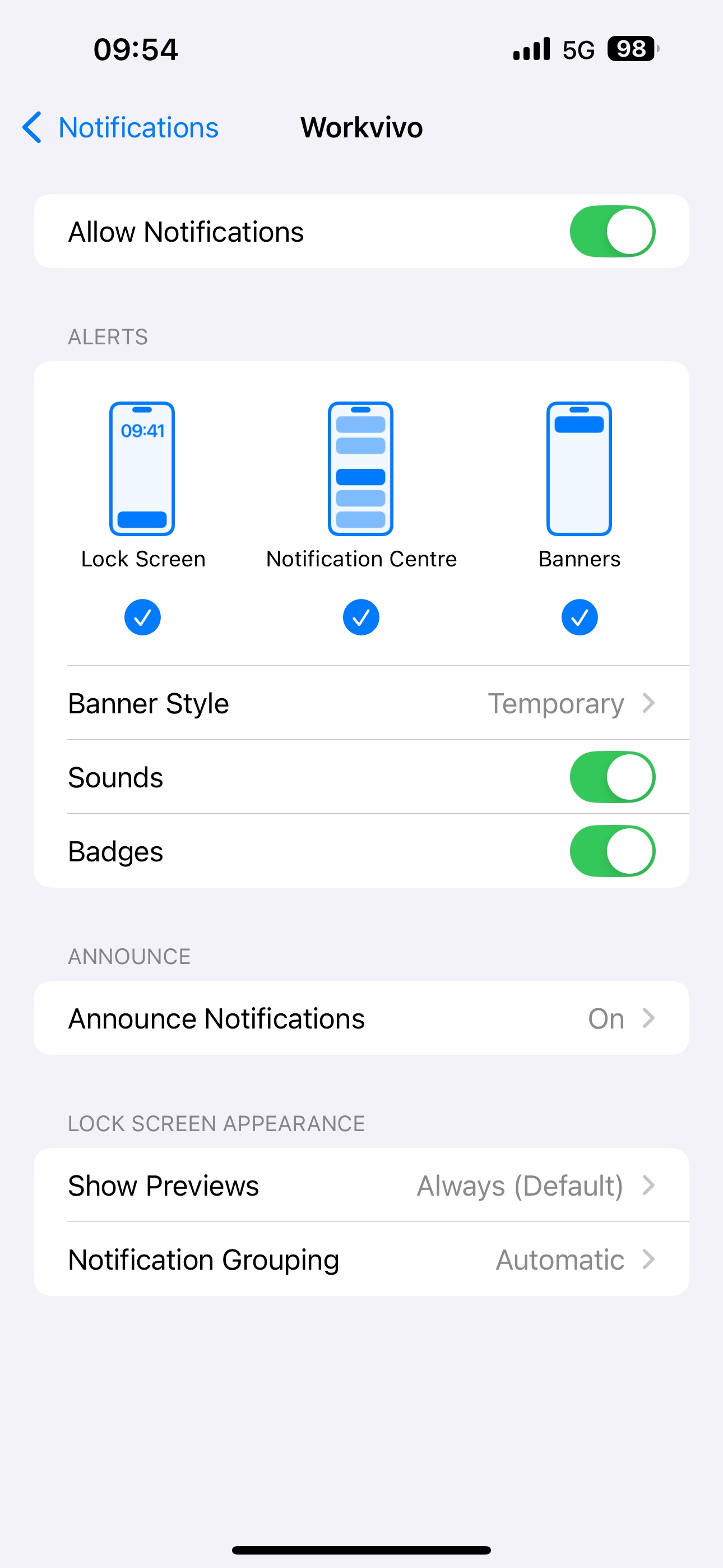The width and height of the screenshot is (723, 1568).
Task: Disable the Sounds toggle
Action: tap(611, 777)
